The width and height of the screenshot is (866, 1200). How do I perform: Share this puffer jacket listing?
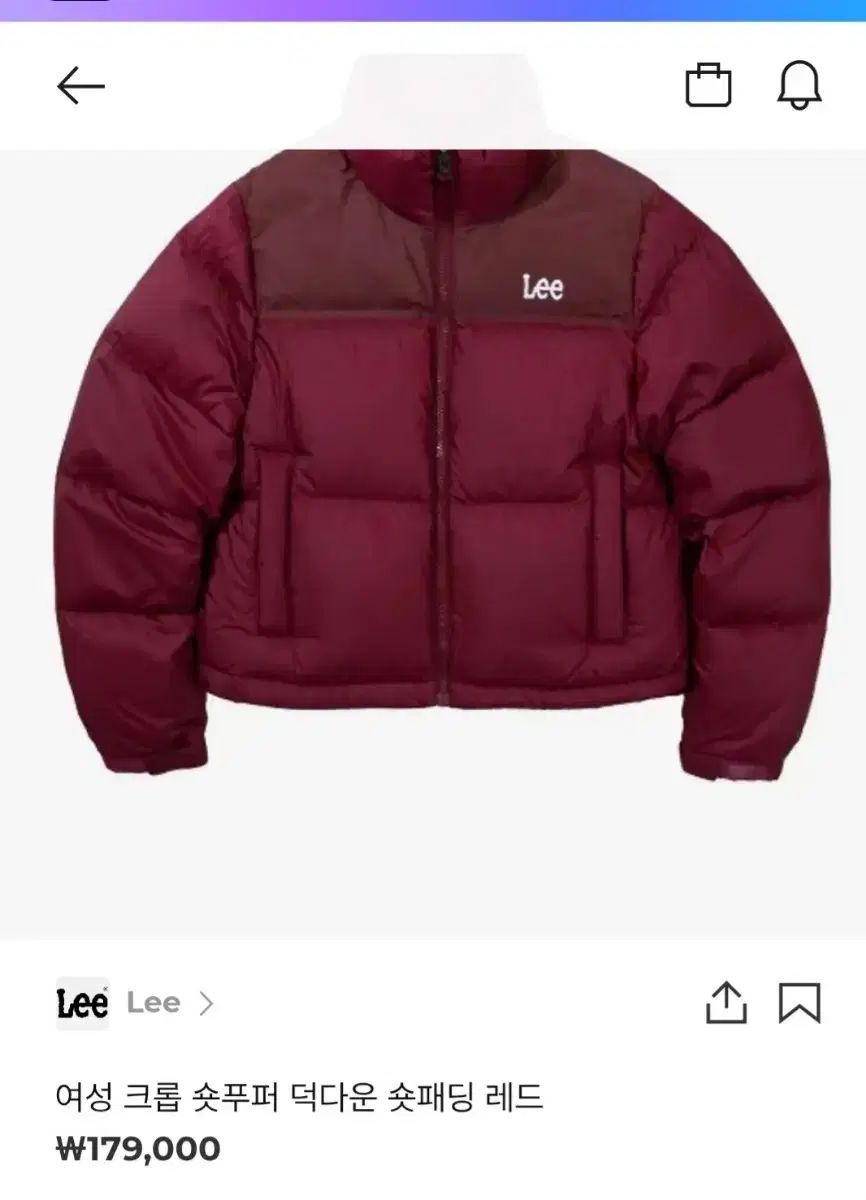point(726,1003)
